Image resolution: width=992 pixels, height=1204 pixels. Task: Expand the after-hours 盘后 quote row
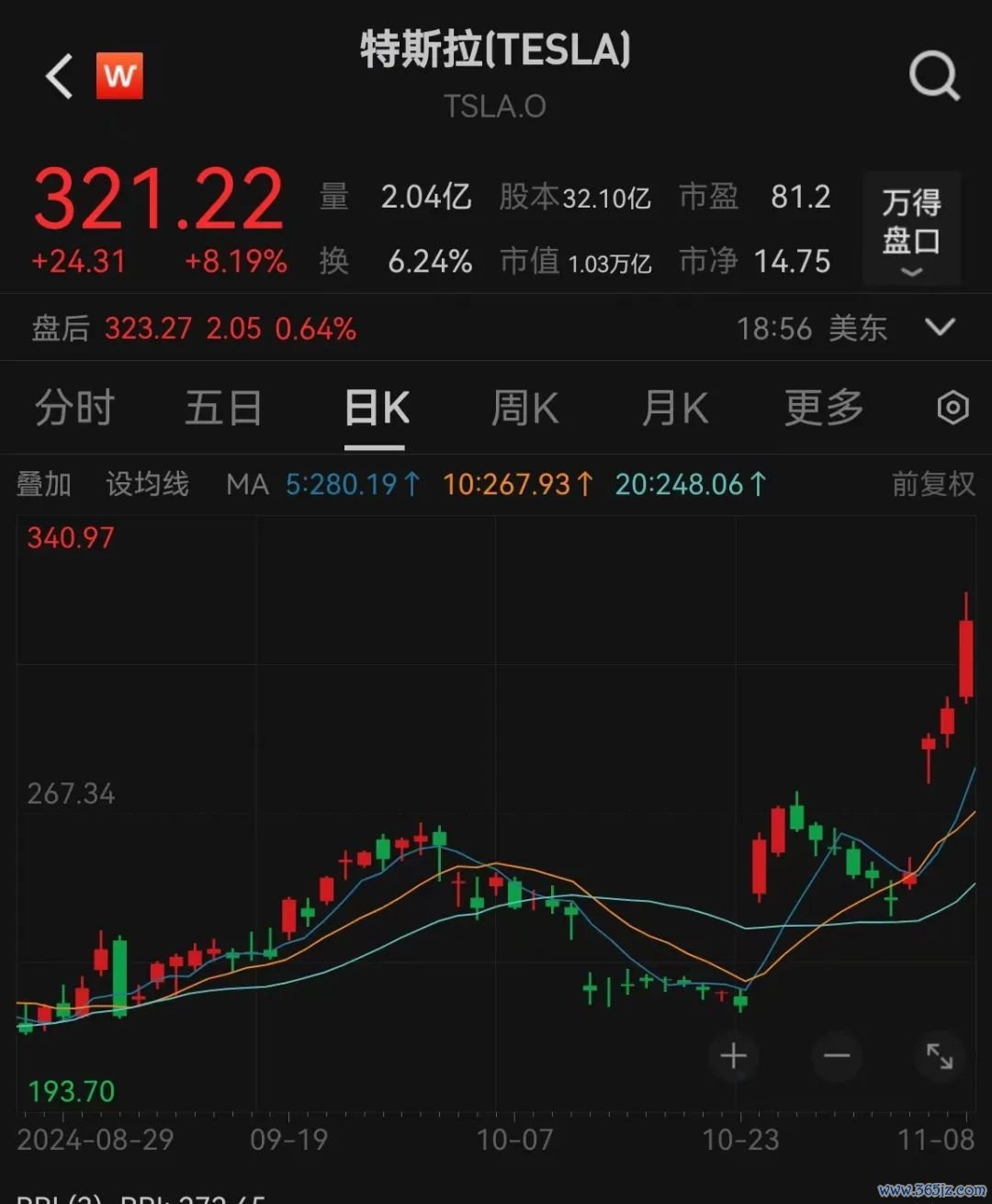click(x=940, y=327)
